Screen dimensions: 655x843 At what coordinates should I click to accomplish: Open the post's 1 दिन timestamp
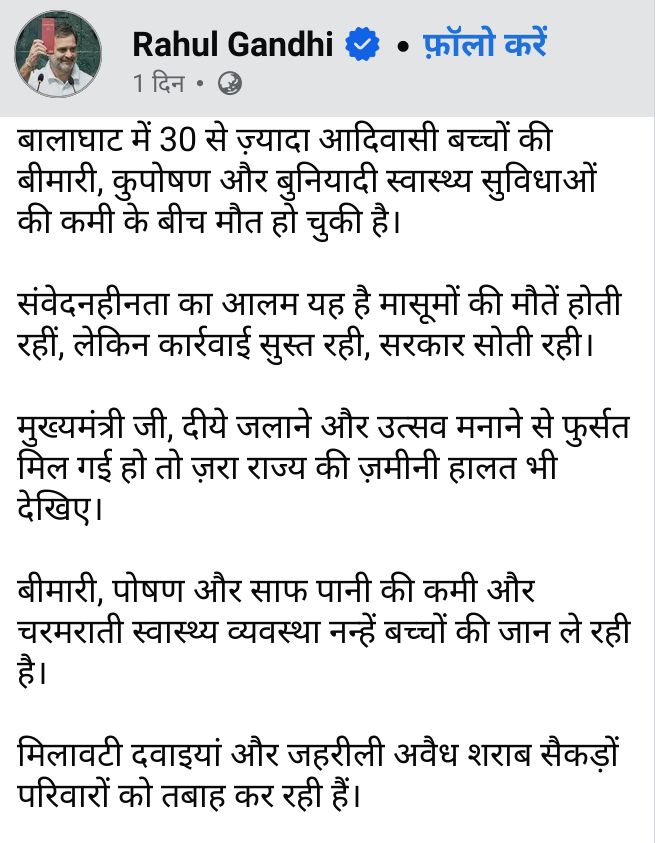pos(158,83)
